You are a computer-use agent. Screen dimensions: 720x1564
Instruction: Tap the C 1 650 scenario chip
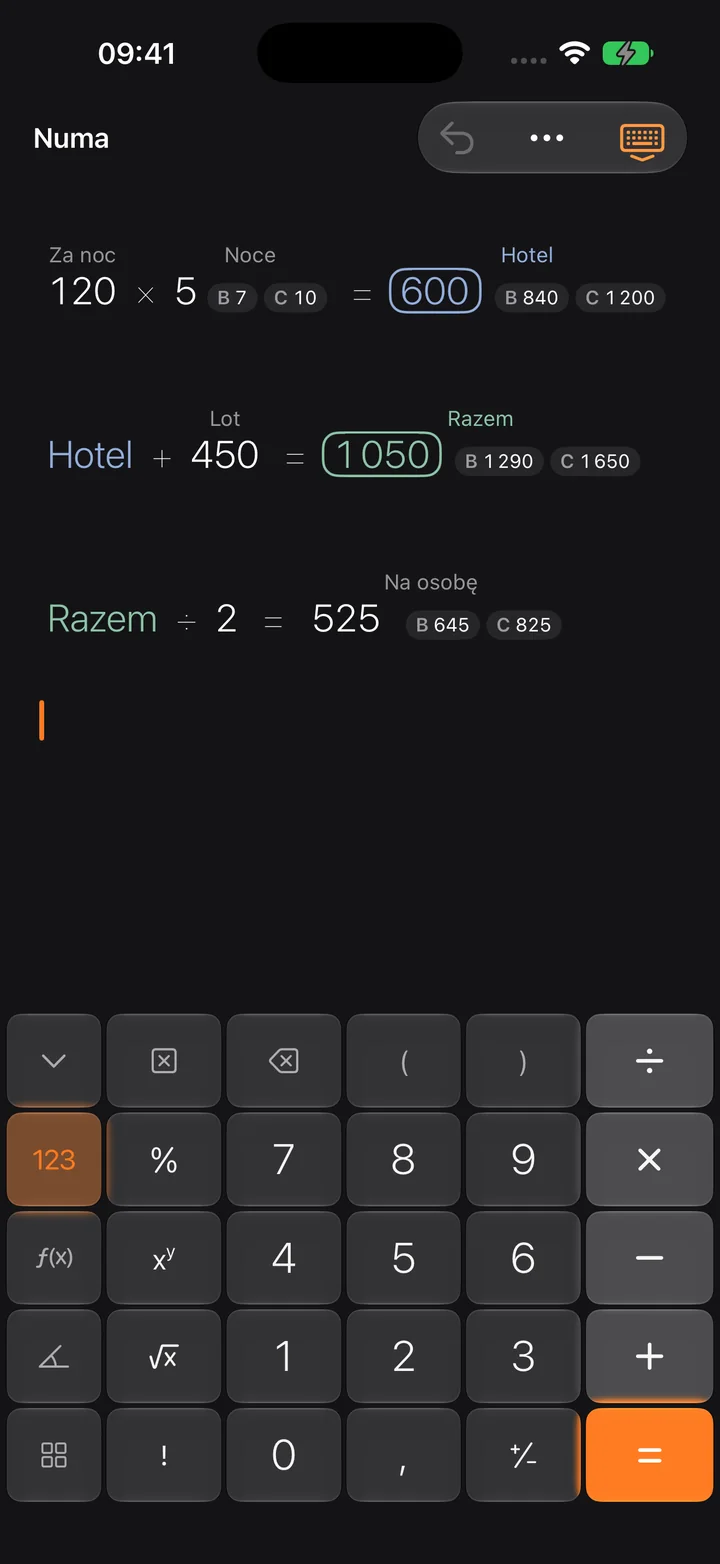595,462
